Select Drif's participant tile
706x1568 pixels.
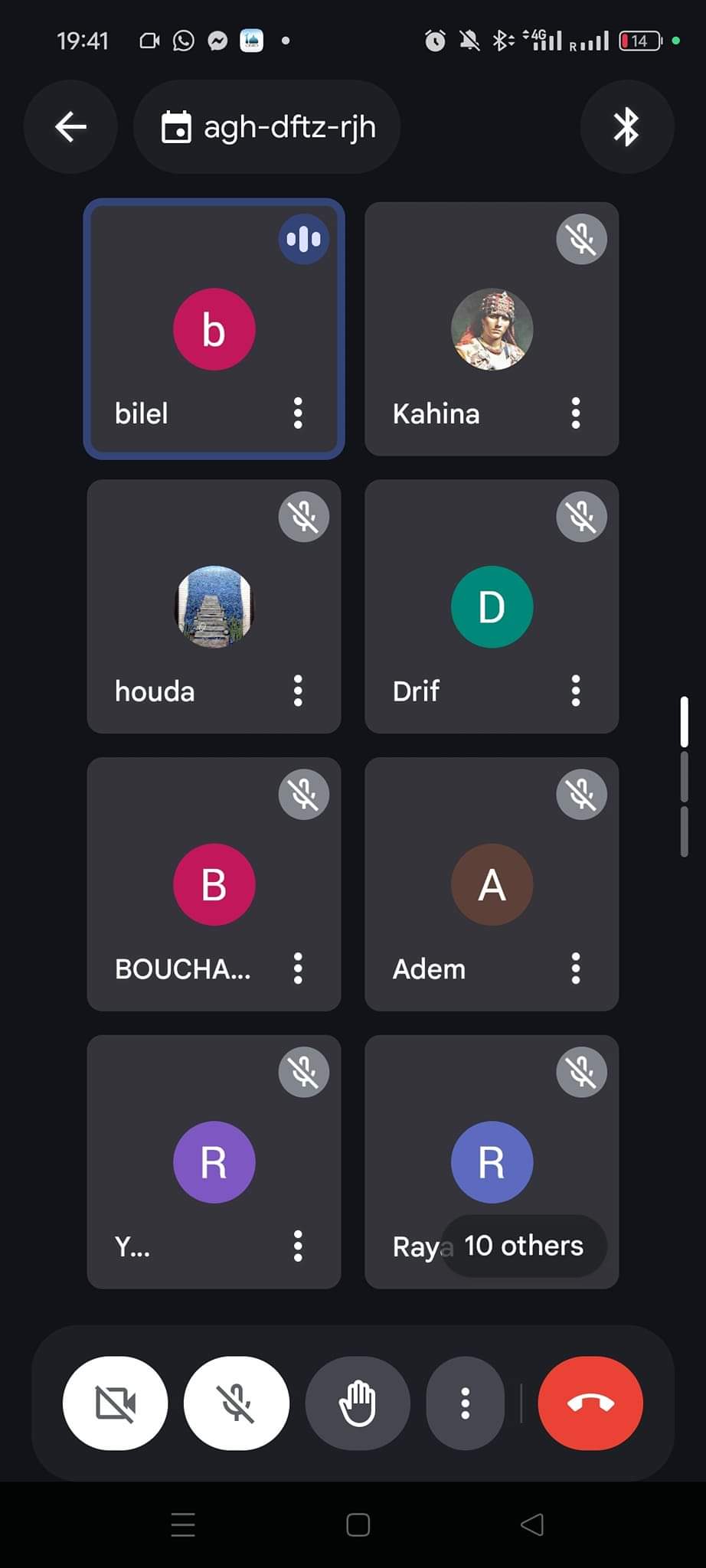492,606
